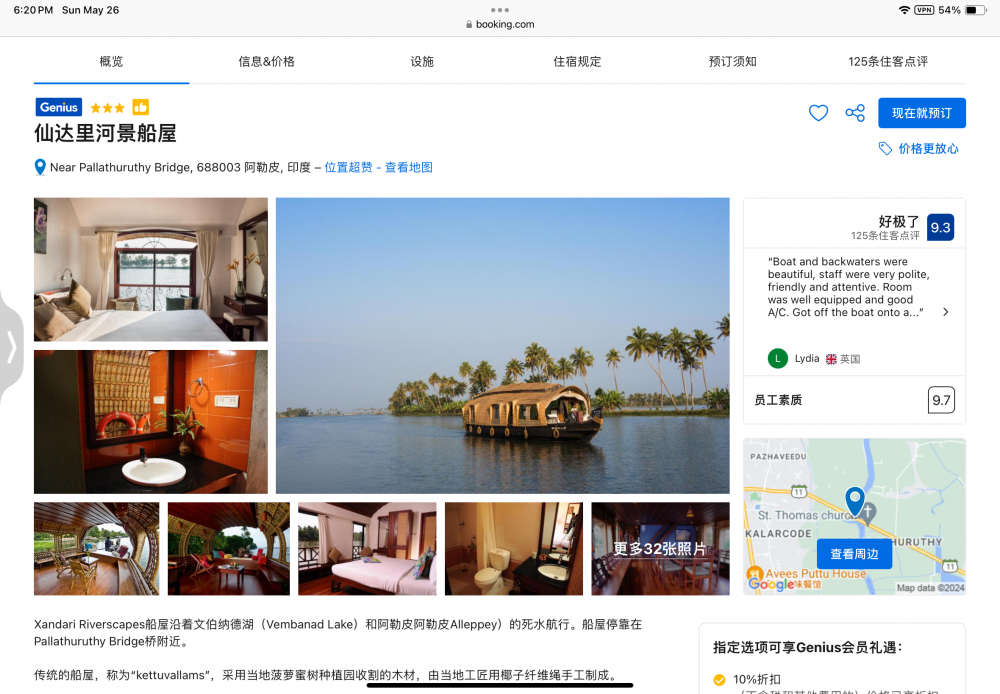Open the 住宿规定 tab
1000x694 pixels.
pos(577,61)
